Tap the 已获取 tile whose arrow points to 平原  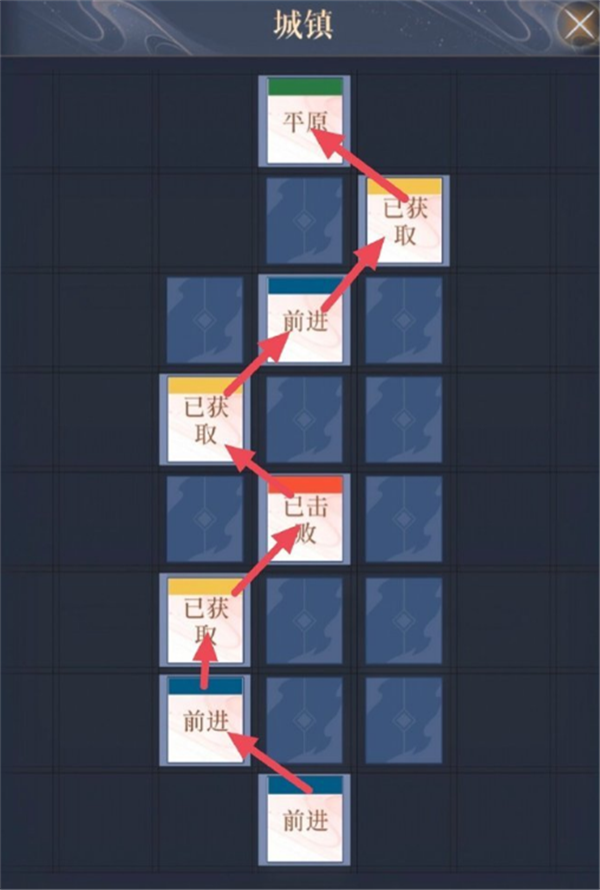pos(404,221)
